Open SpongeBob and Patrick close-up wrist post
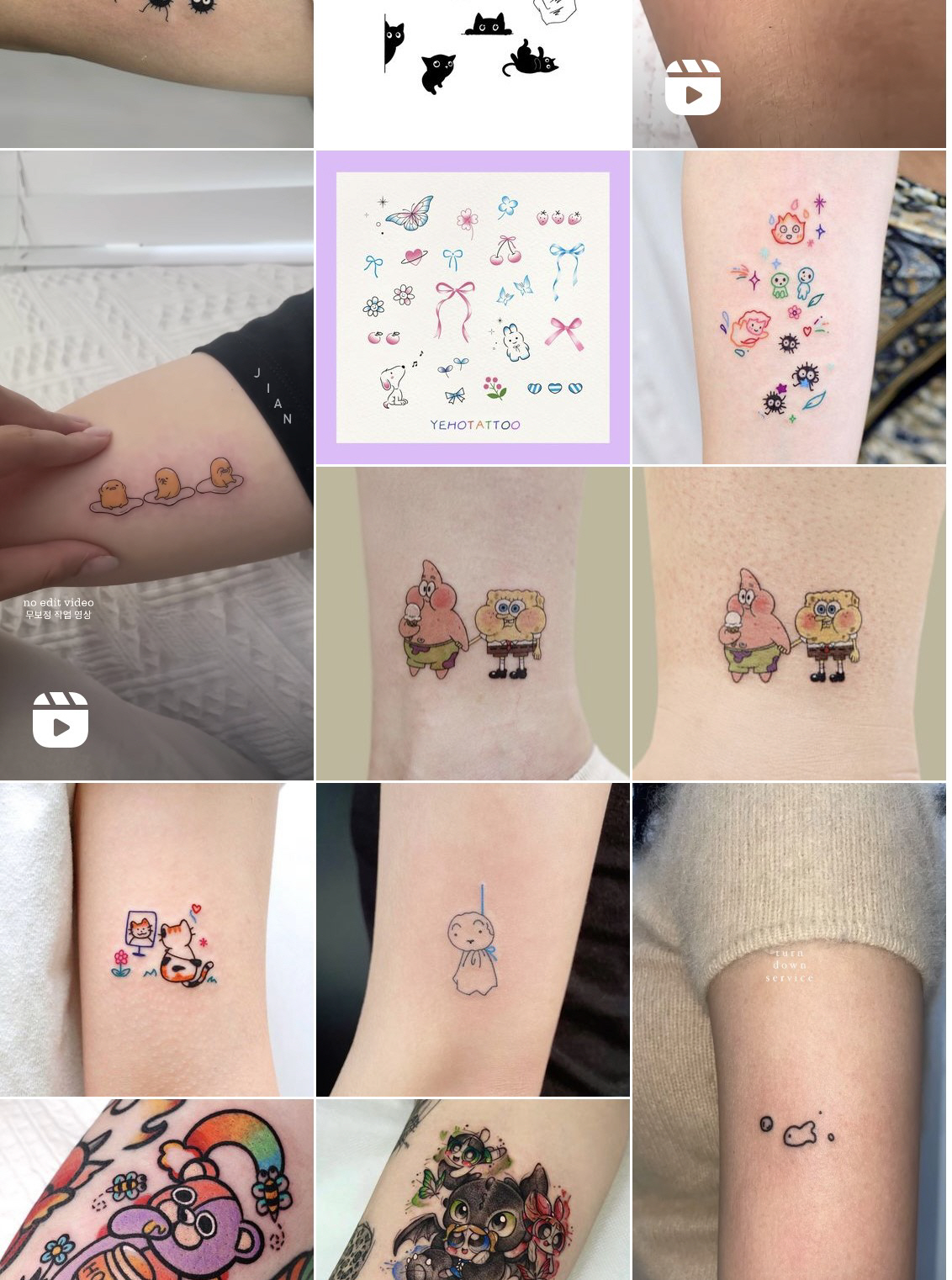This screenshot has width=952, height=1280. 789,623
